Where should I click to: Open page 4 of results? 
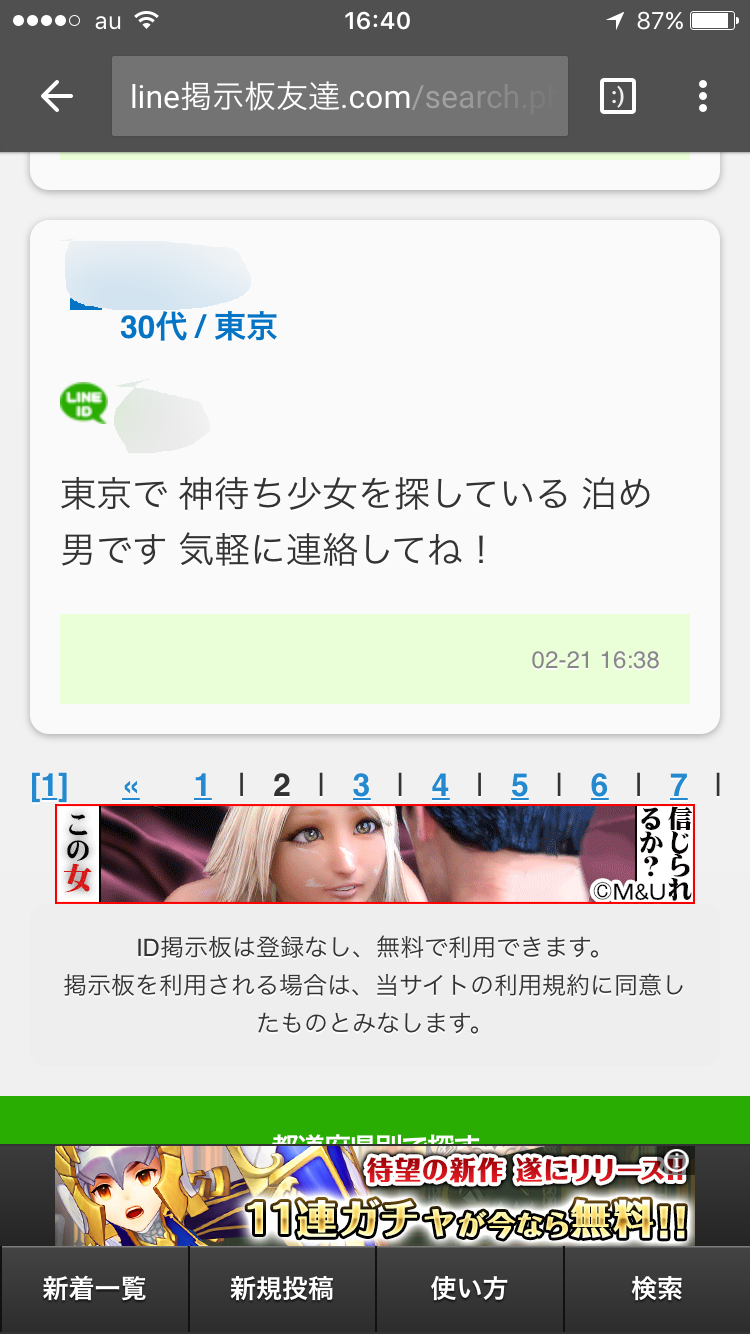tap(440, 786)
